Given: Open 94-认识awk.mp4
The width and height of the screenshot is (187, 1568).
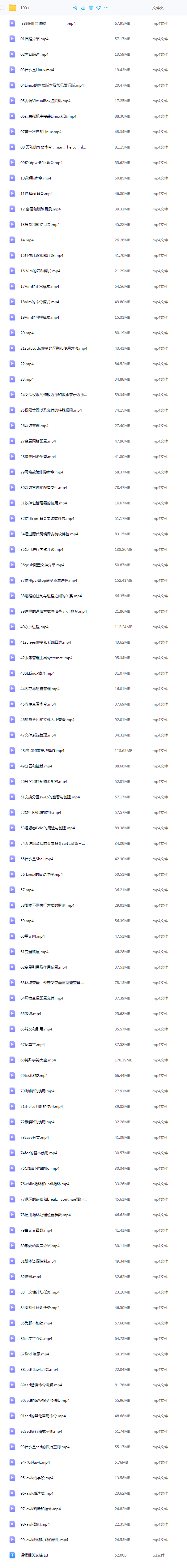Looking at the screenshot, I should click(x=35, y=1462).
